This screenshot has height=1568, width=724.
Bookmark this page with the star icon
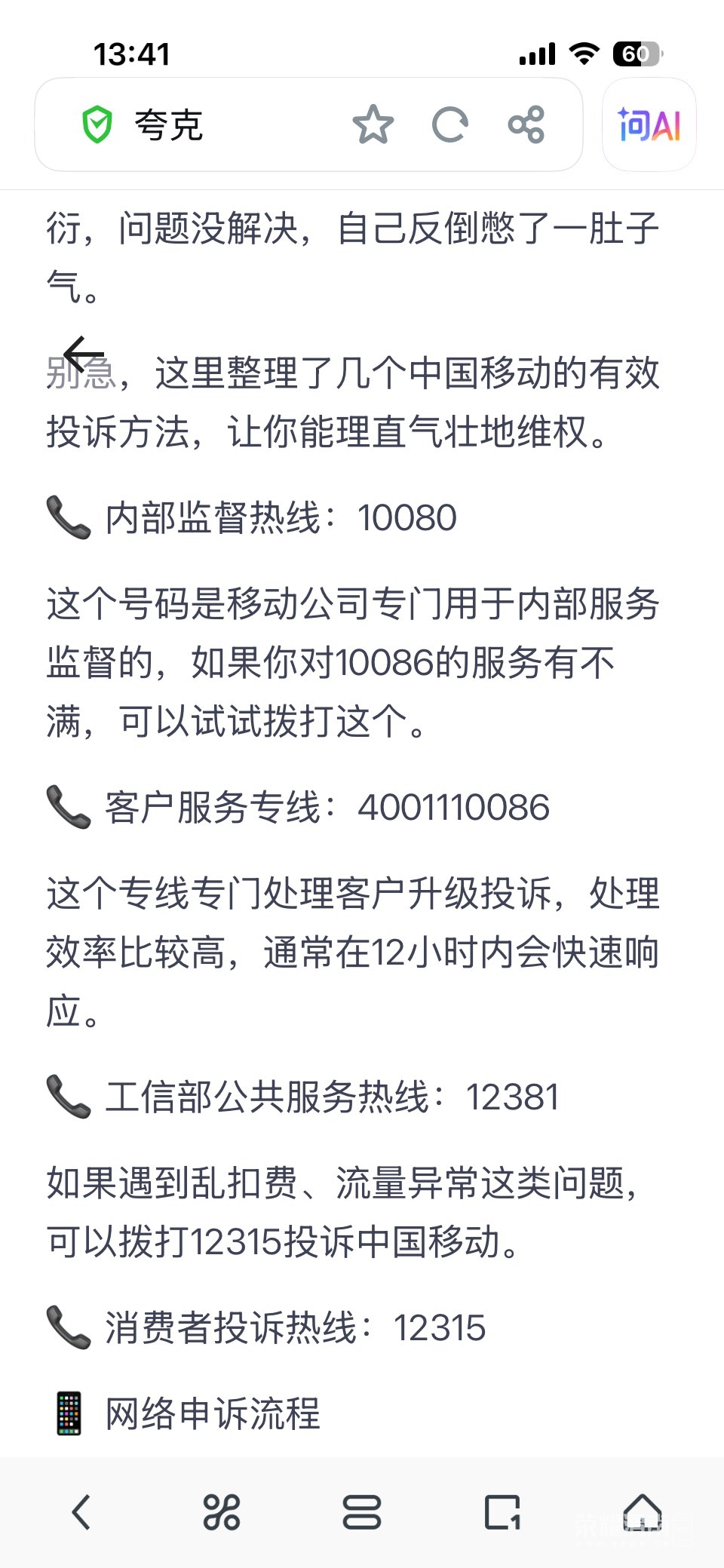373,125
